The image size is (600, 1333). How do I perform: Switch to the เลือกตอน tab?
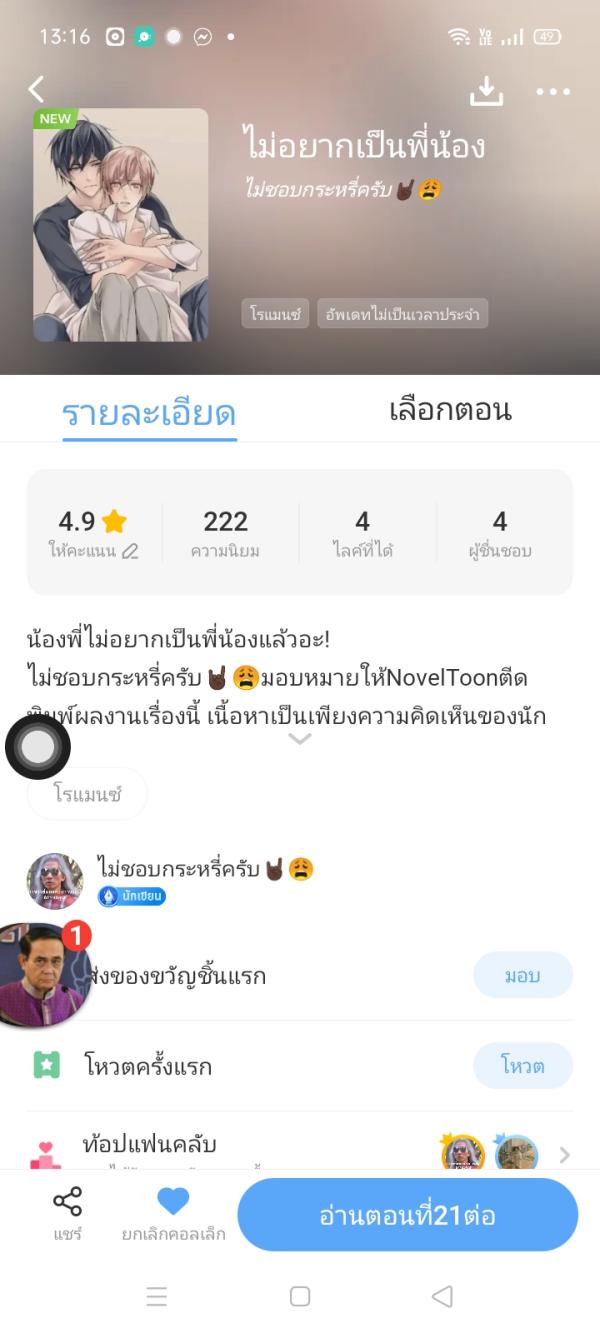click(x=450, y=410)
